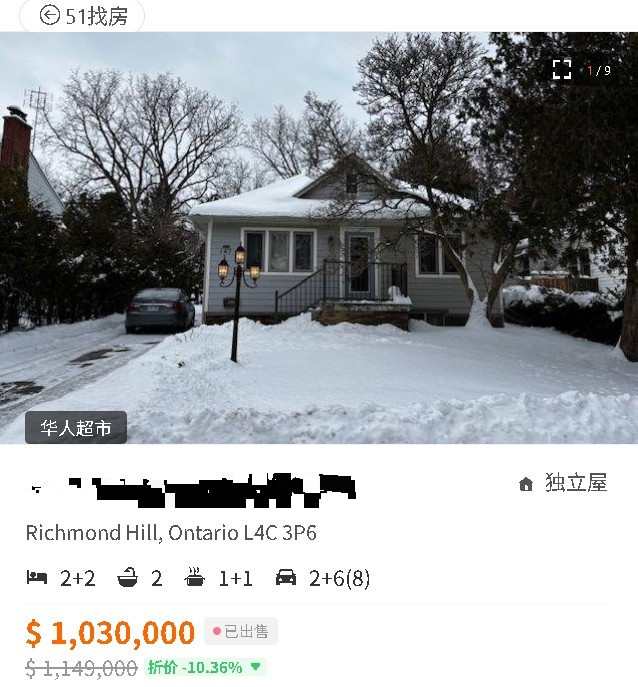
Task: Open the house photo in fullscreen
Action: pyautogui.click(x=562, y=69)
